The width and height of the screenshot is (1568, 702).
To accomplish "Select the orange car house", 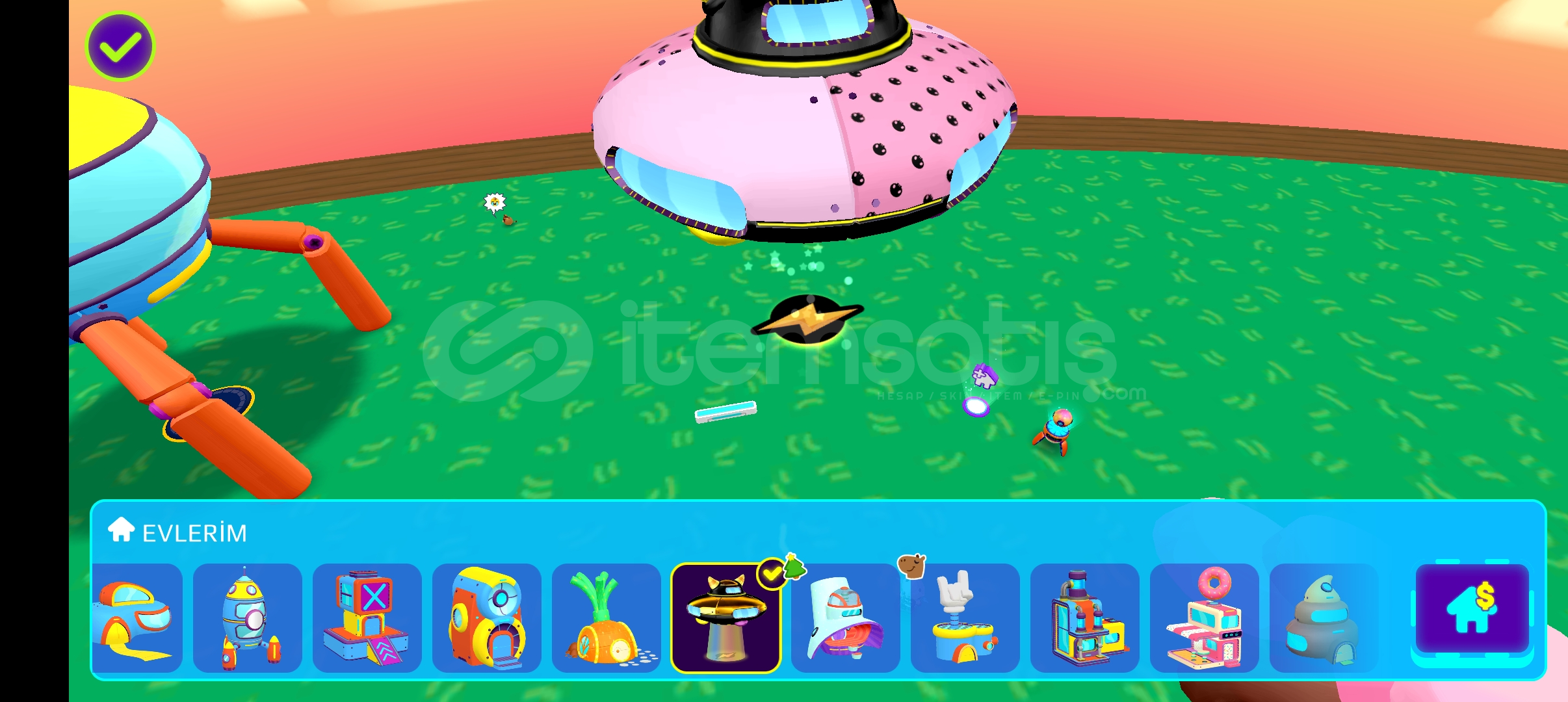I will tap(137, 618).
